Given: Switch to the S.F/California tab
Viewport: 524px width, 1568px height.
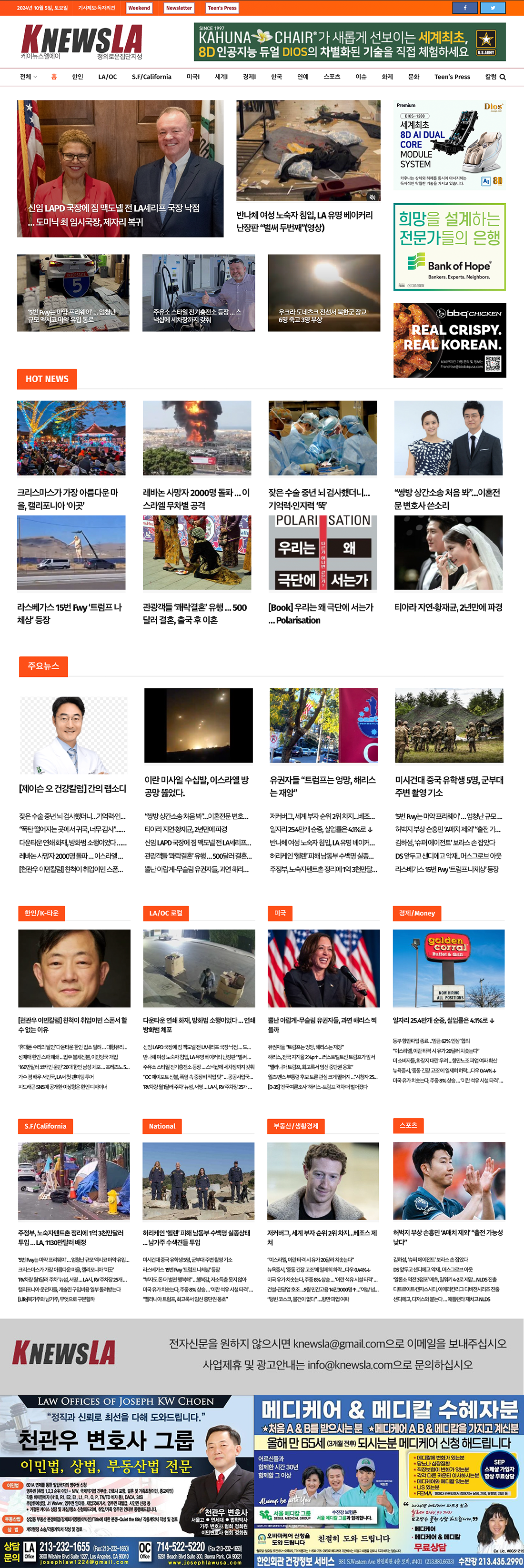Looking at the screenshot, I should tap(151, 77).
